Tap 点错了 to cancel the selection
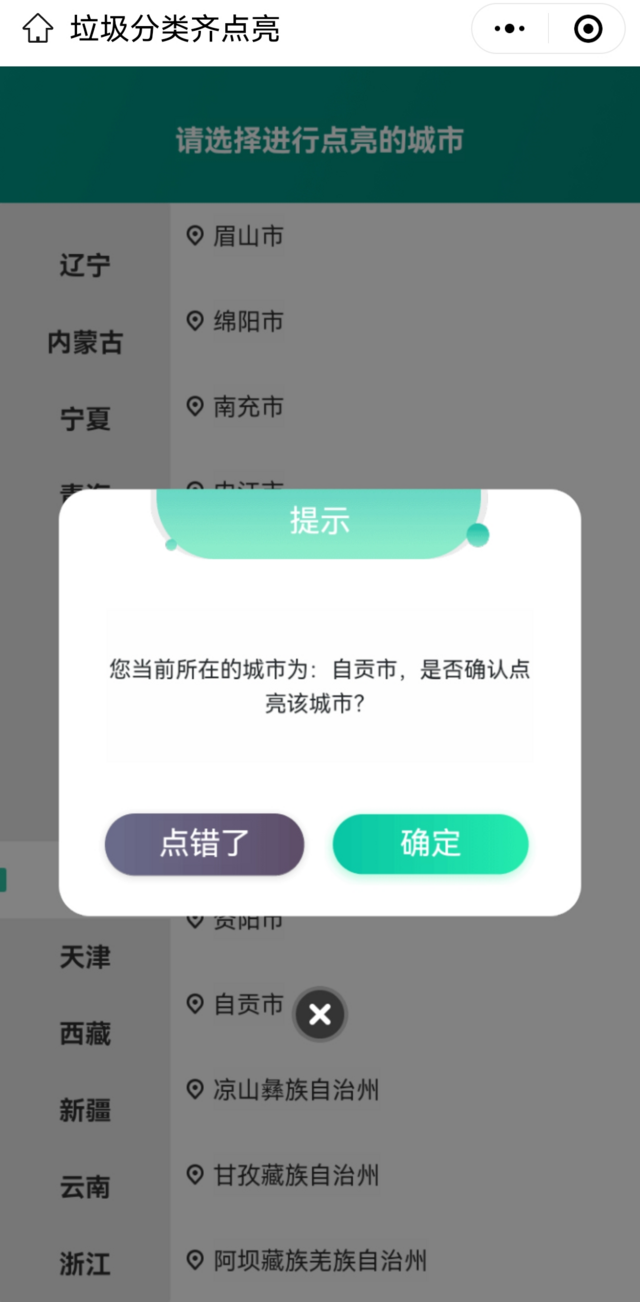Image resolution: width=640 pixels, height=1302 pixels. (204, 844)
